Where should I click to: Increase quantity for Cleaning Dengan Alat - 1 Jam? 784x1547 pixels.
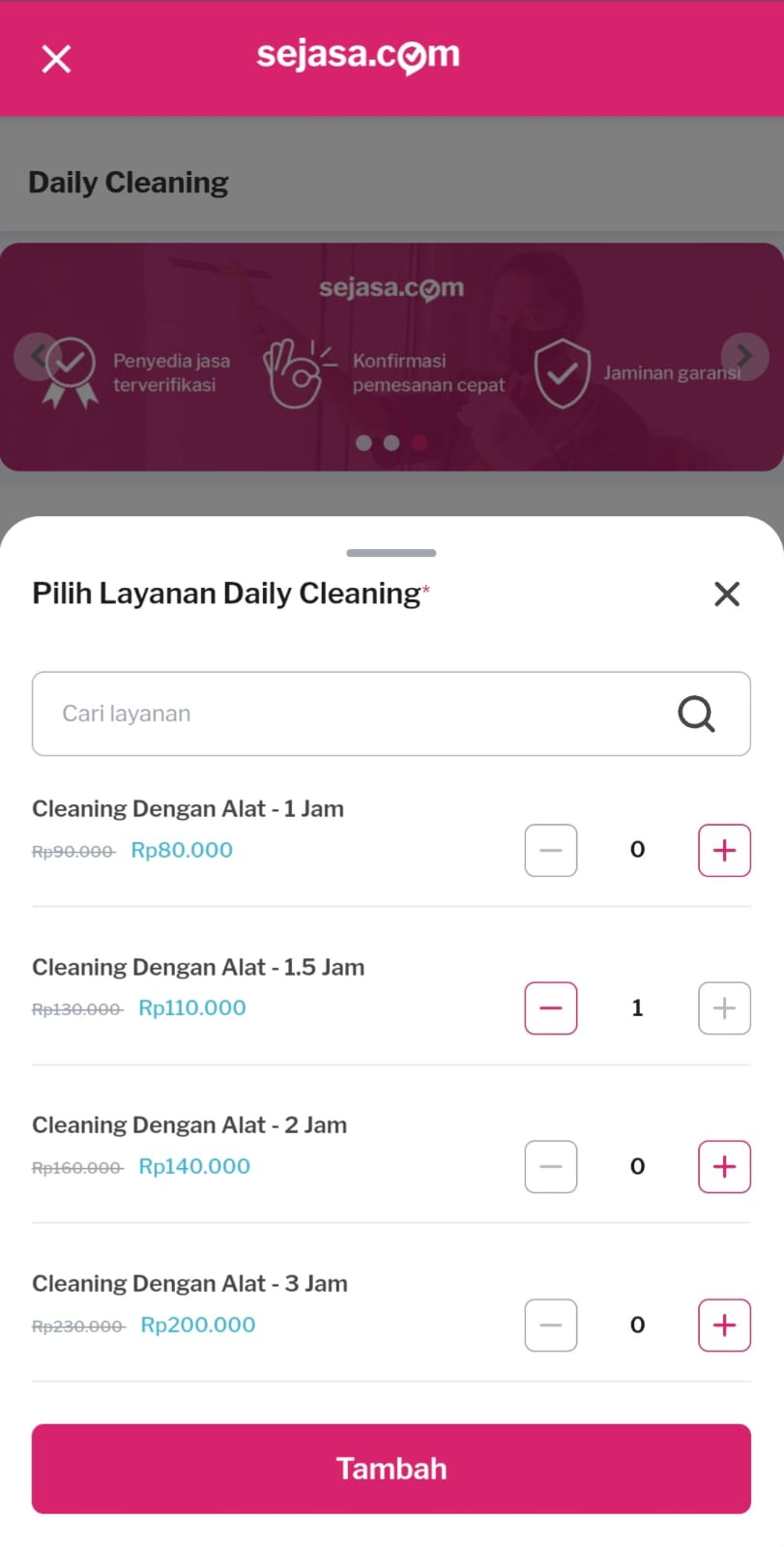(723, 850)
